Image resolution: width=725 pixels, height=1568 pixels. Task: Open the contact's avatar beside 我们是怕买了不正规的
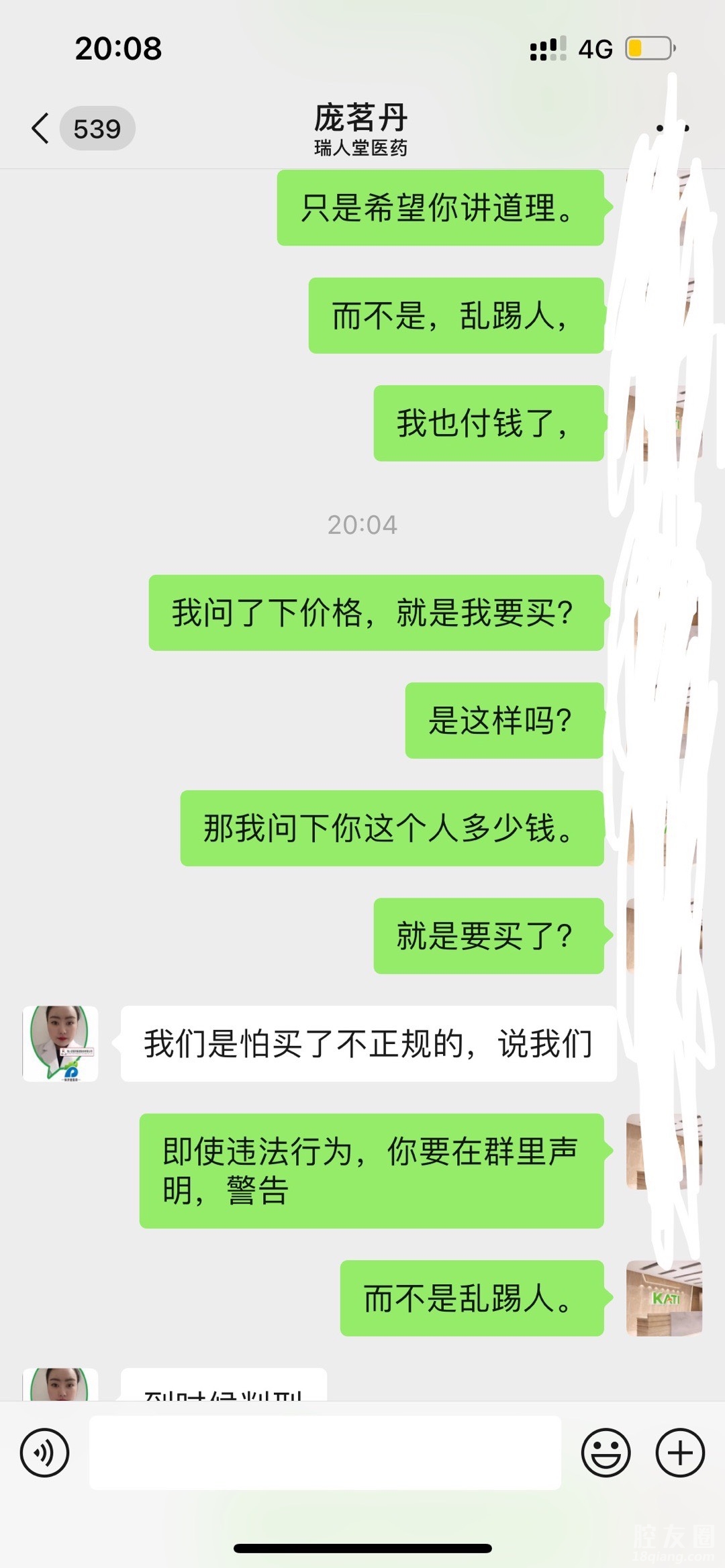click(x=60, y=1043)
